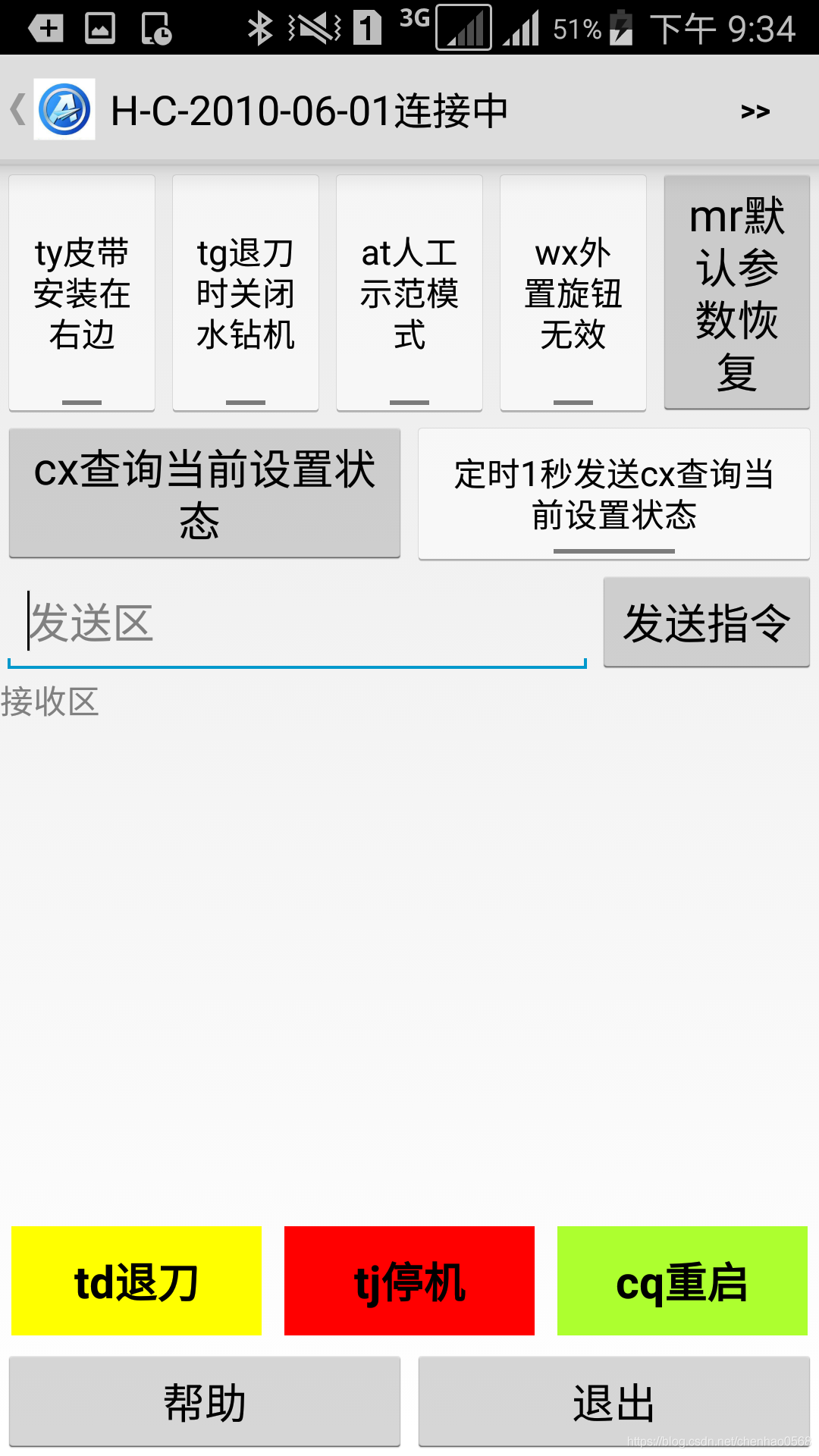Toggle tg退刀时关闭水钻机 option

(x=246, y=293)
